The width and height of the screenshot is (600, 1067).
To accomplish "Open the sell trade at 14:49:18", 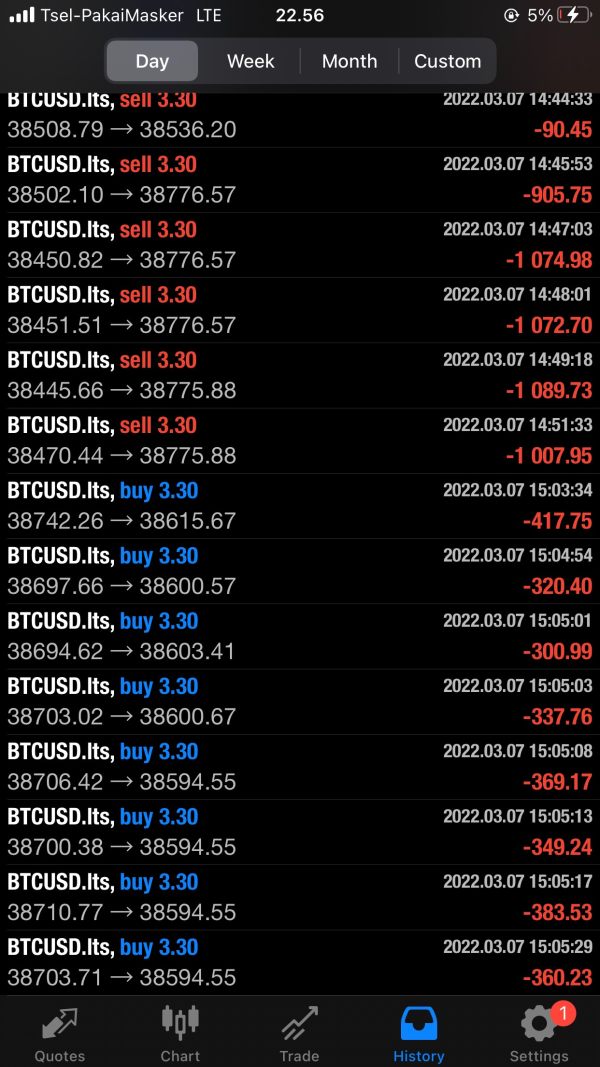I will coord(300,376).
